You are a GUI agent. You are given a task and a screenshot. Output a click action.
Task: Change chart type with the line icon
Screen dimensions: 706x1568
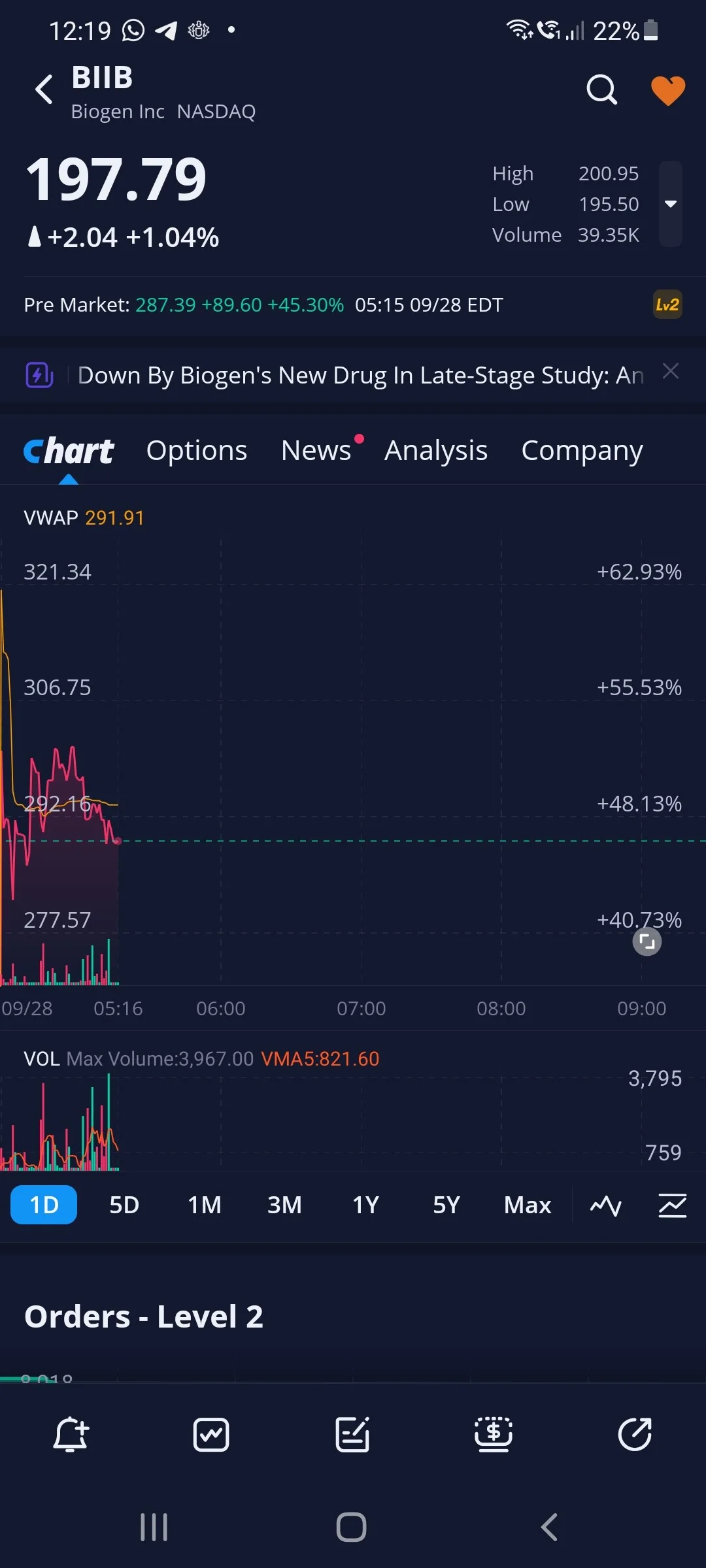(606, 1205)
